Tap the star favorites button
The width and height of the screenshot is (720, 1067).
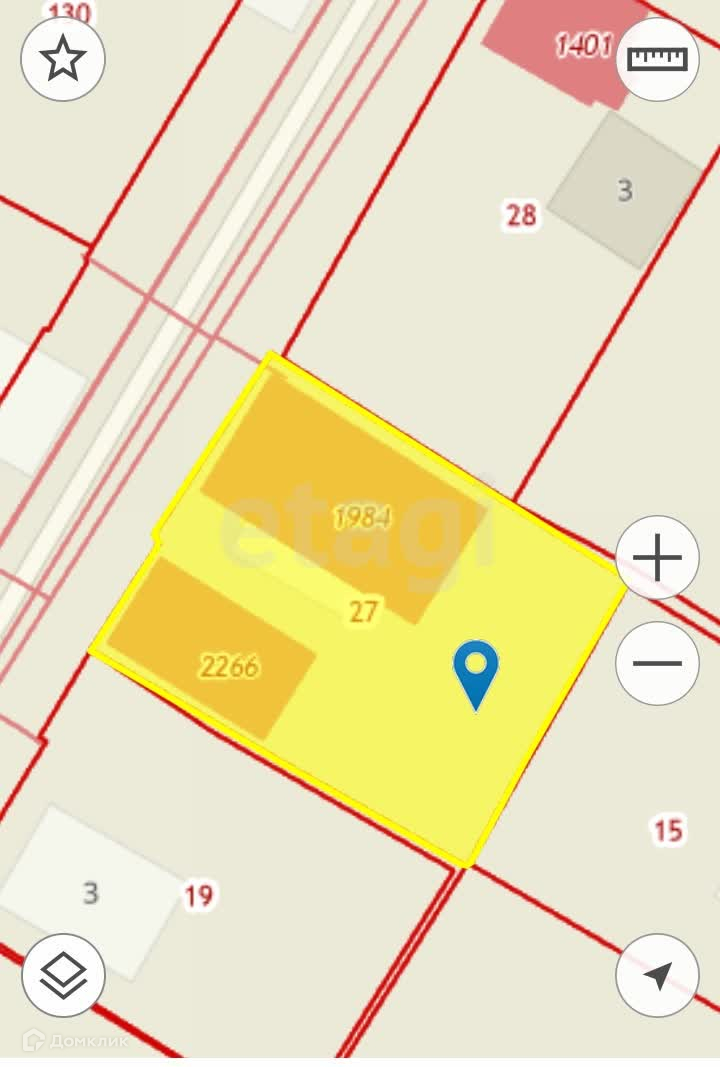[x=63, y=59]
